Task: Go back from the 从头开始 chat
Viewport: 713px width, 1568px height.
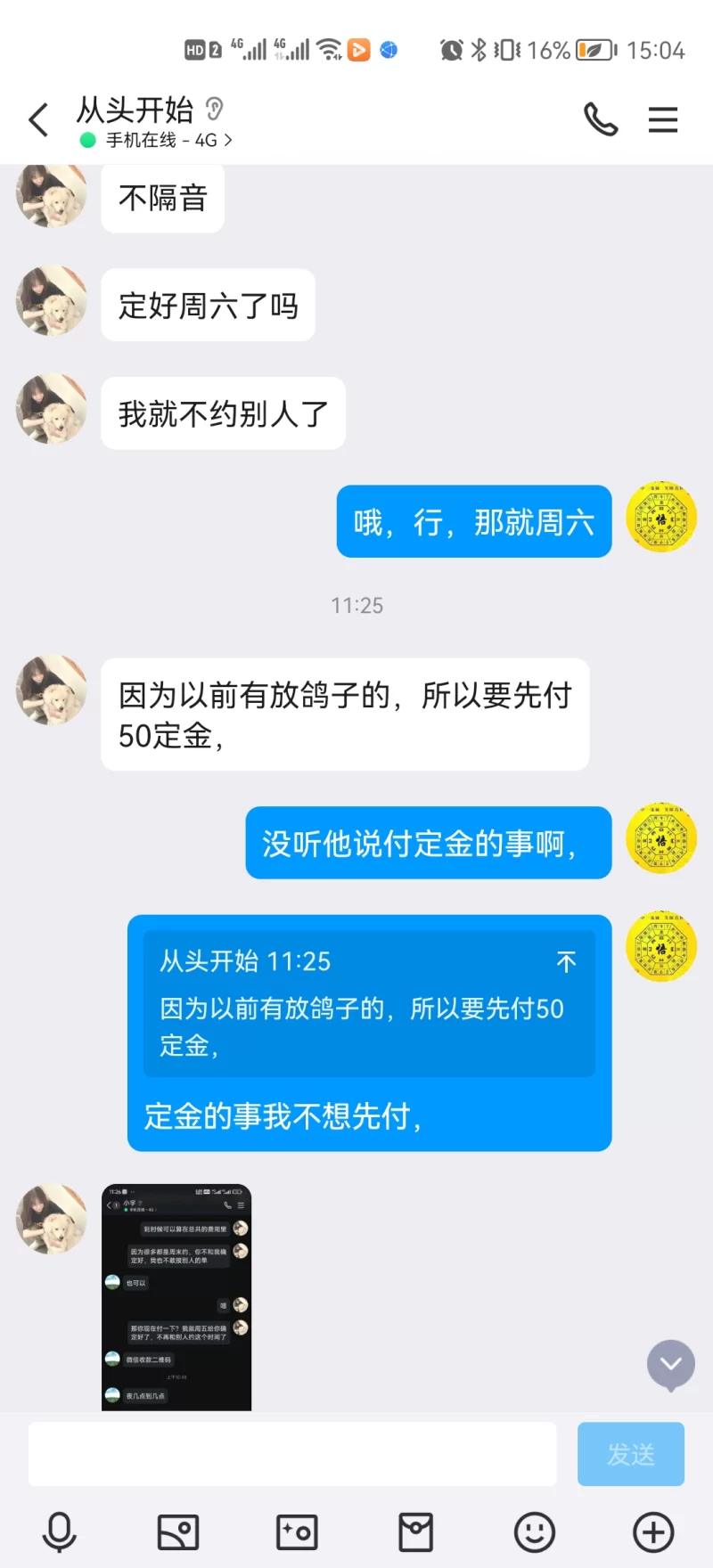Action: click(38, 119)
